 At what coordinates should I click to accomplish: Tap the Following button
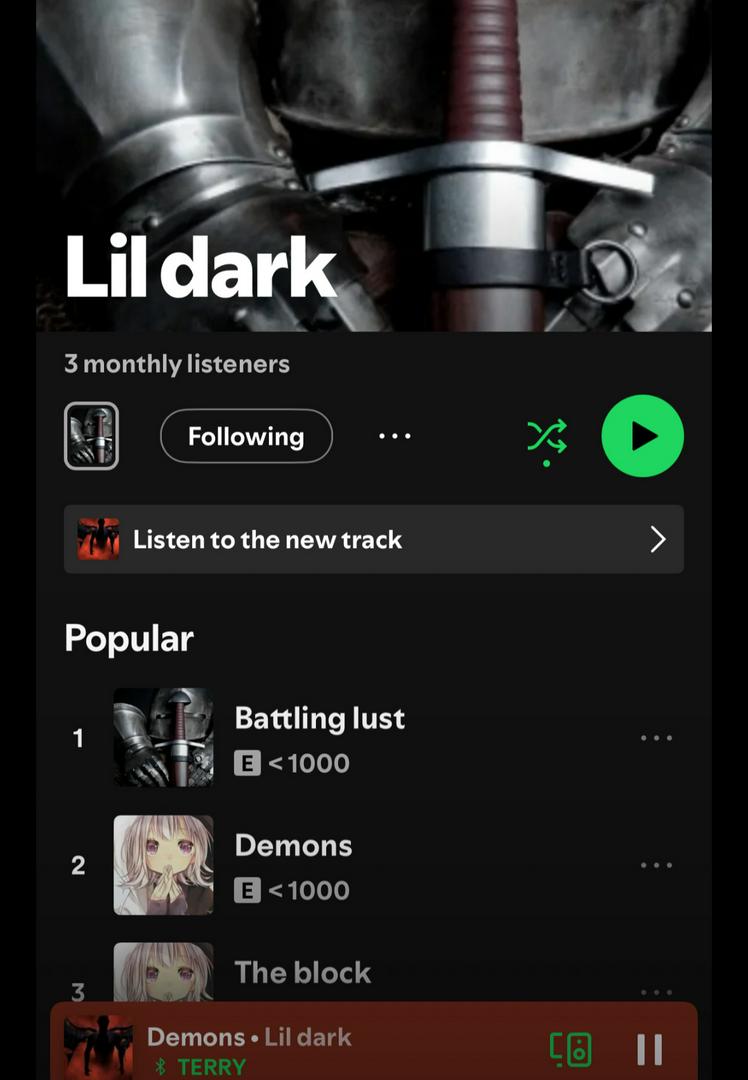[246, 436]
